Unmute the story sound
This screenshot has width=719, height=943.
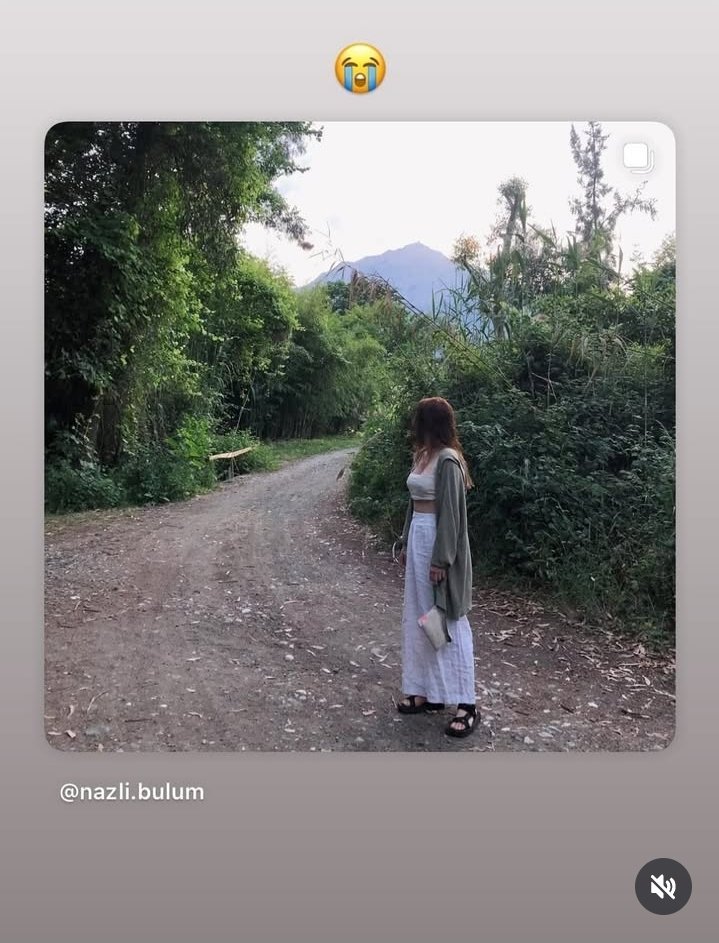[663, 886]
